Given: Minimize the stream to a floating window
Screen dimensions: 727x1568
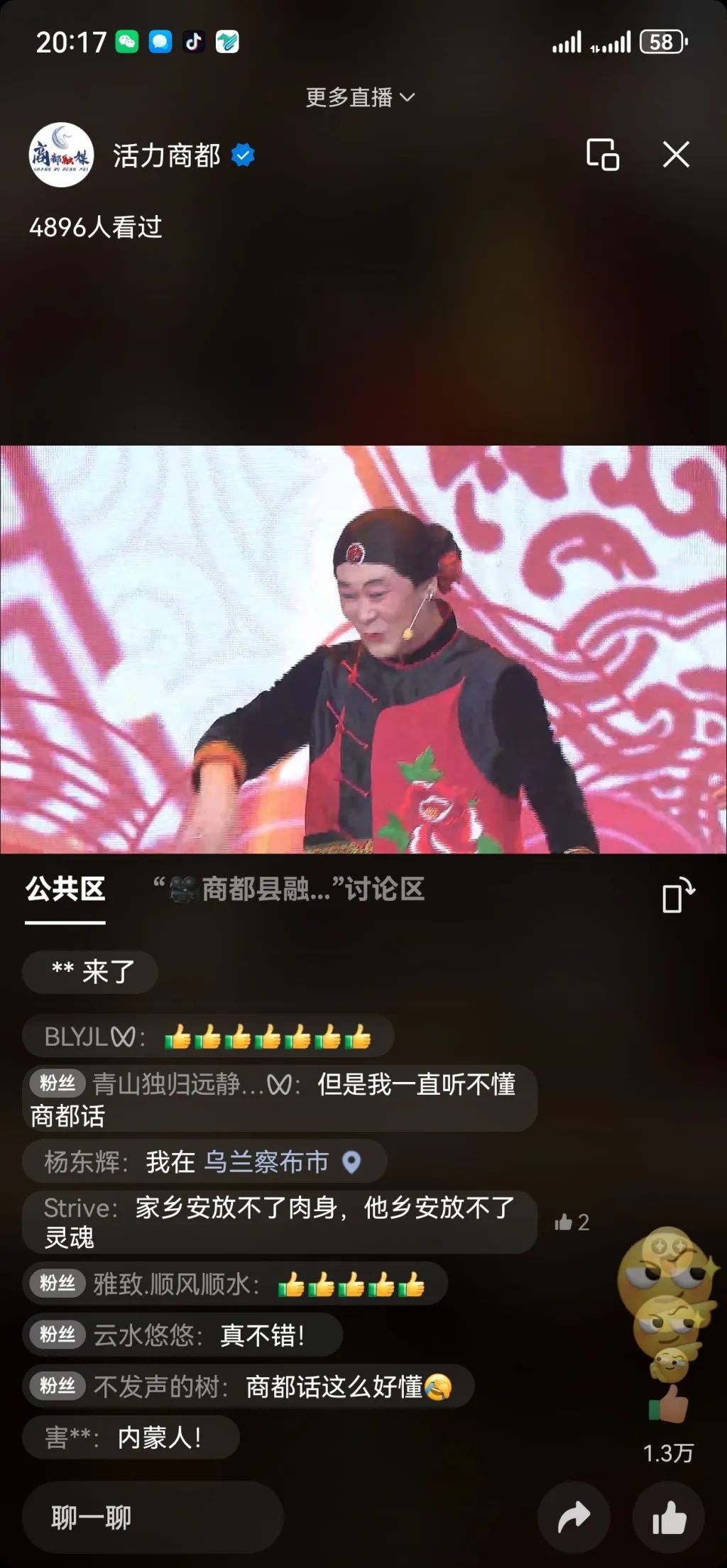Looking at the screenshot, I should pos(602,155).
